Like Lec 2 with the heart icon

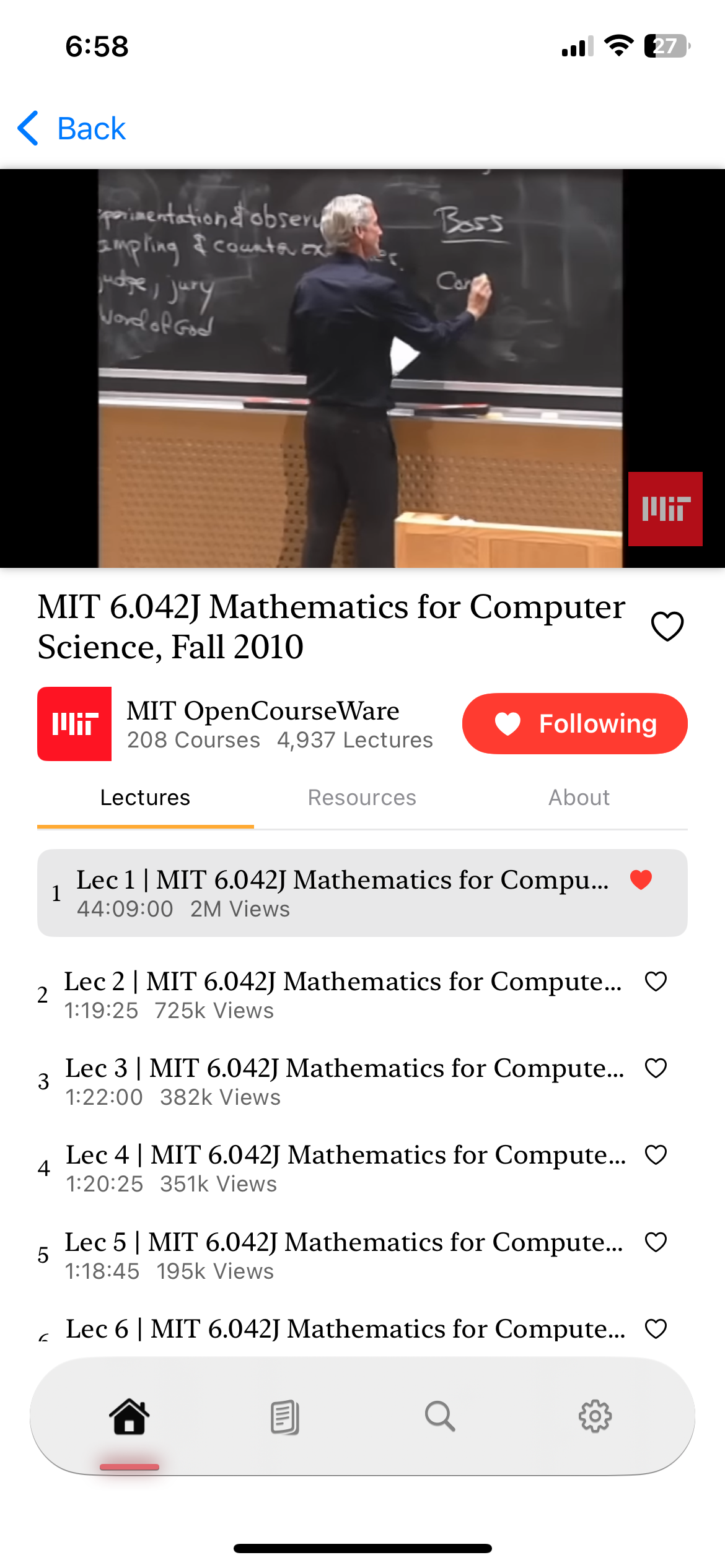[x=656, y=982]
